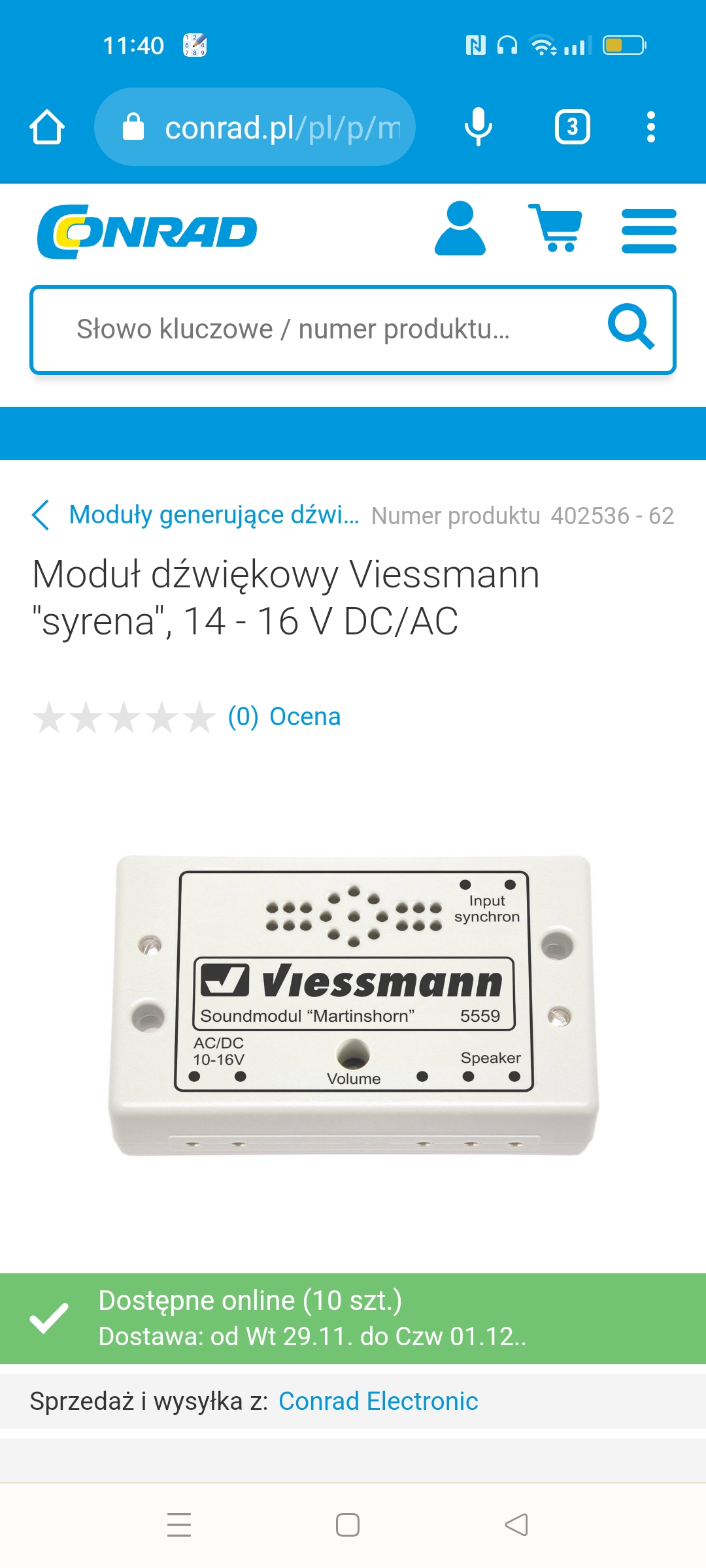The height and width of the screenshot is (1568, 706).
Task: Focus the product keyword search field
Action: click(x=314, y=329)
